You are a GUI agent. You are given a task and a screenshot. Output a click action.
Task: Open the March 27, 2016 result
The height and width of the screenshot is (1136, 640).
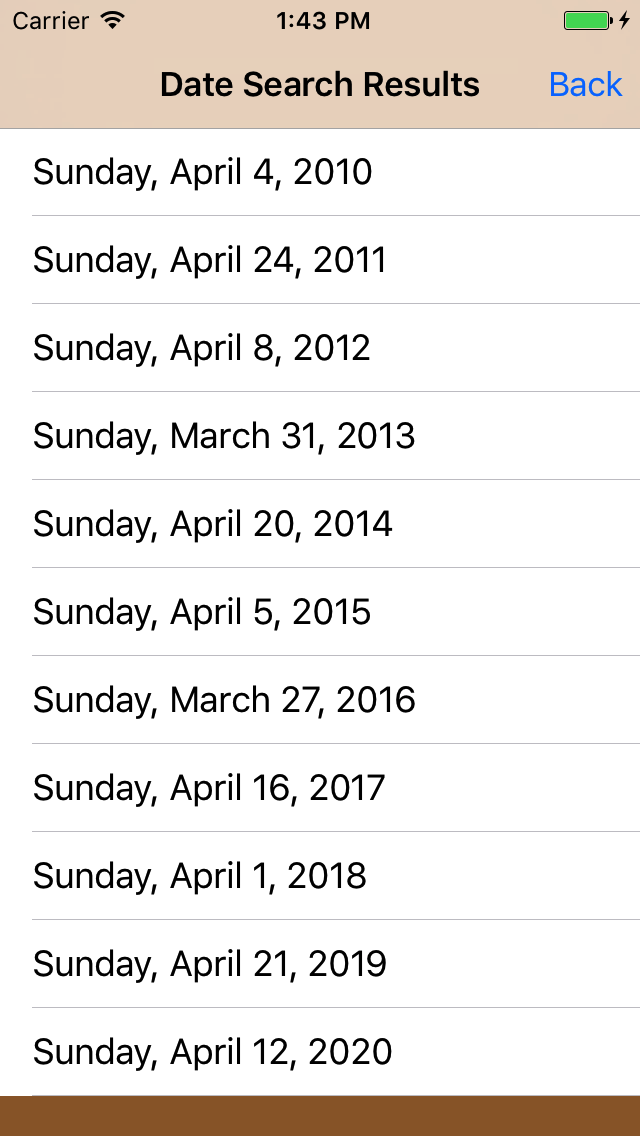pyautogui.click(x=320, y=700)
